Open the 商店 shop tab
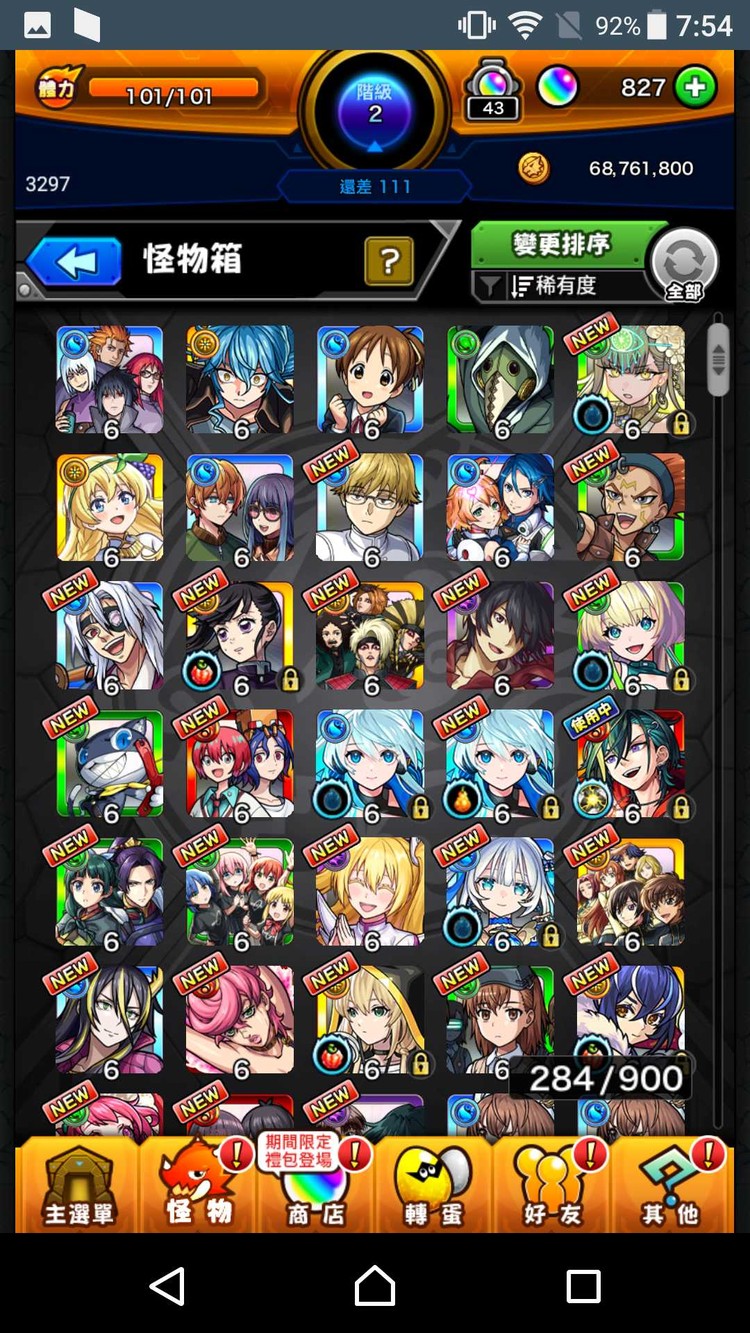This screenshot has width=750, height=1333. (x=316, y=1186)
